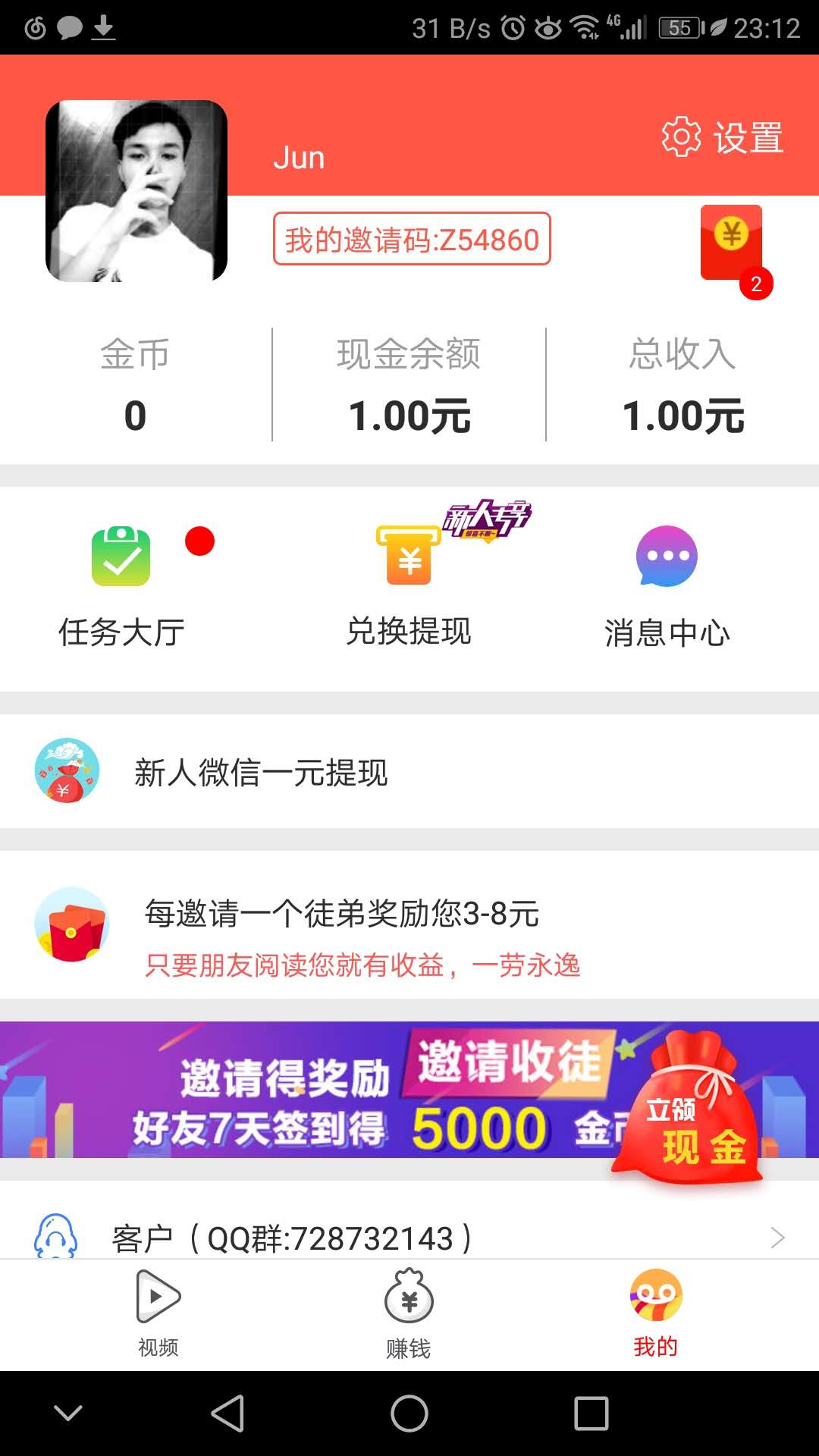Viewport: 819px width, 1456px height.
Task: Expand the QQ群:728732143 customer row chevron
Action: pyautogui.click(x=777, y=1236)
